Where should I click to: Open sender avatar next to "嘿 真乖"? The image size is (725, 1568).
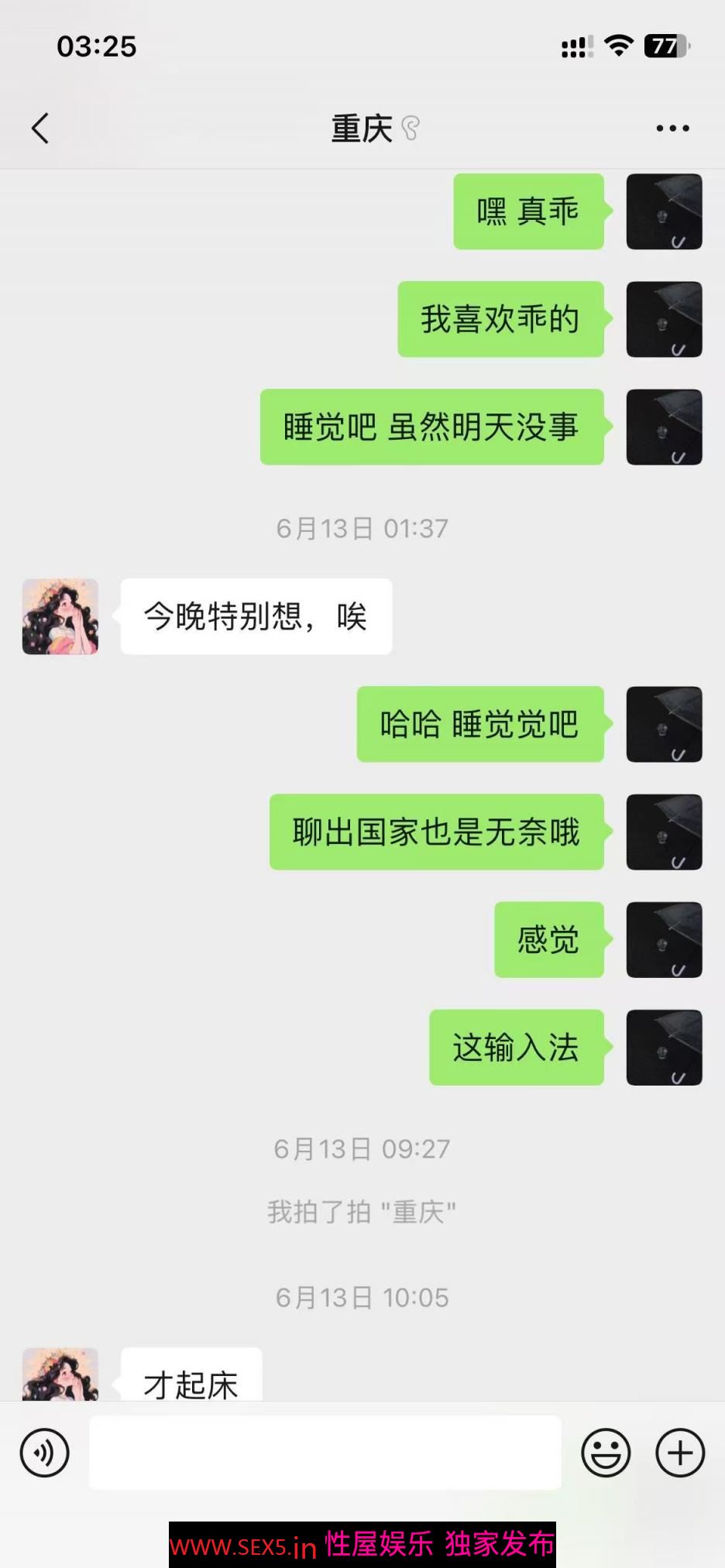point(664,211)
